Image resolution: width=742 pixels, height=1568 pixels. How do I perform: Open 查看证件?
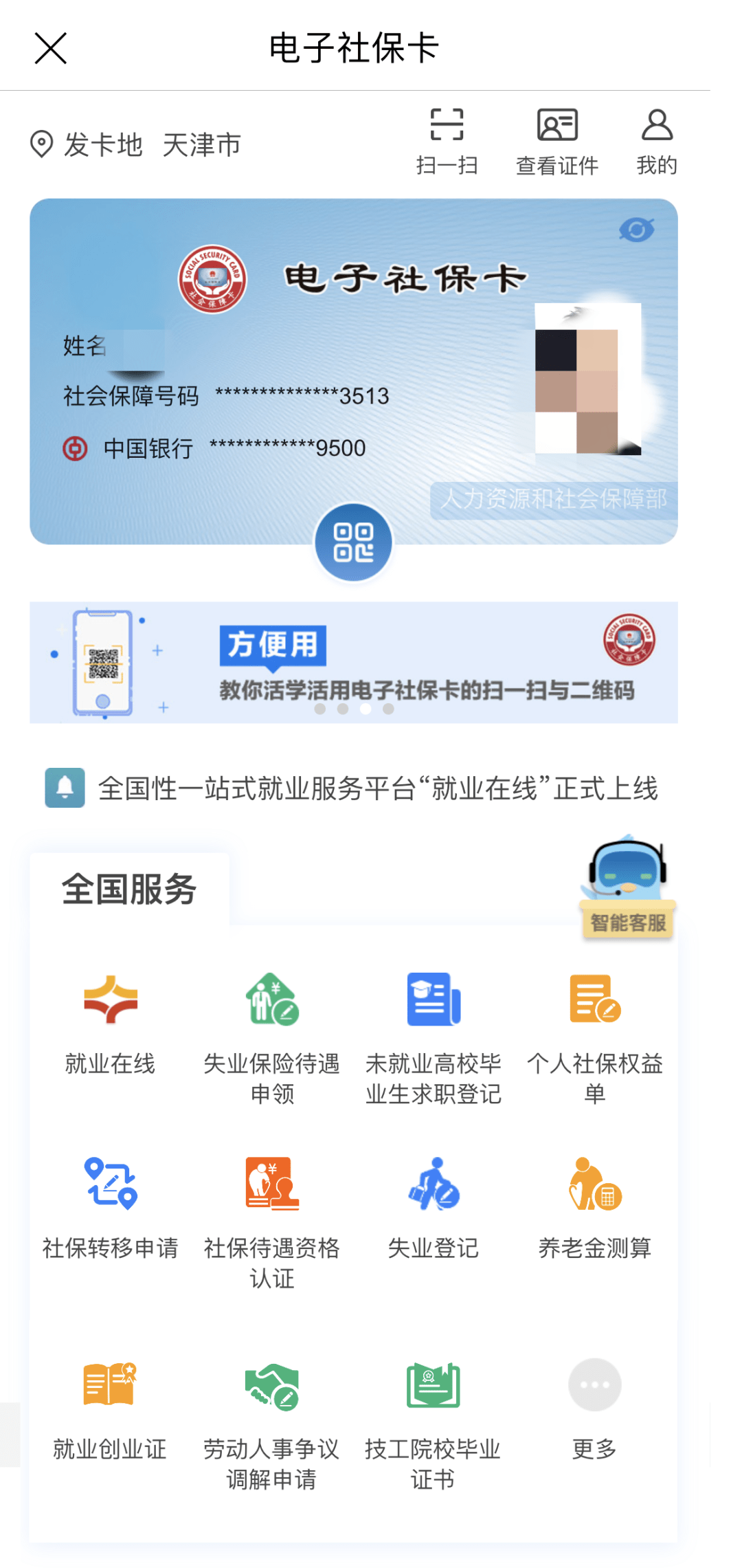coord(556,142)
